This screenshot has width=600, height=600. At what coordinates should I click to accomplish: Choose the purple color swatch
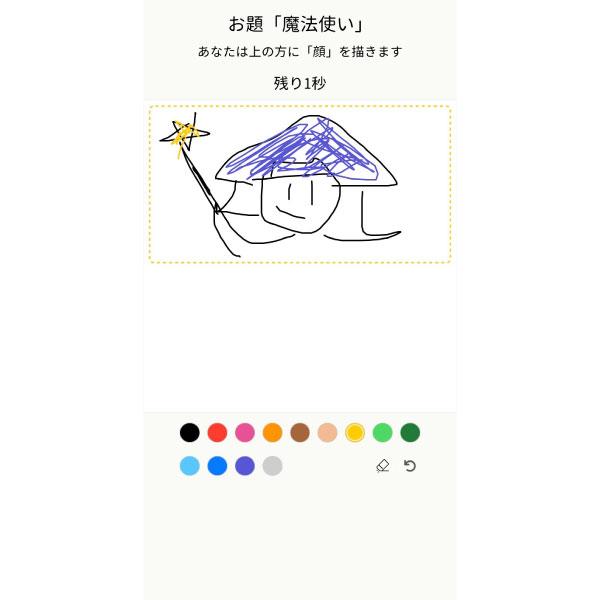click(x=245, y=466)
